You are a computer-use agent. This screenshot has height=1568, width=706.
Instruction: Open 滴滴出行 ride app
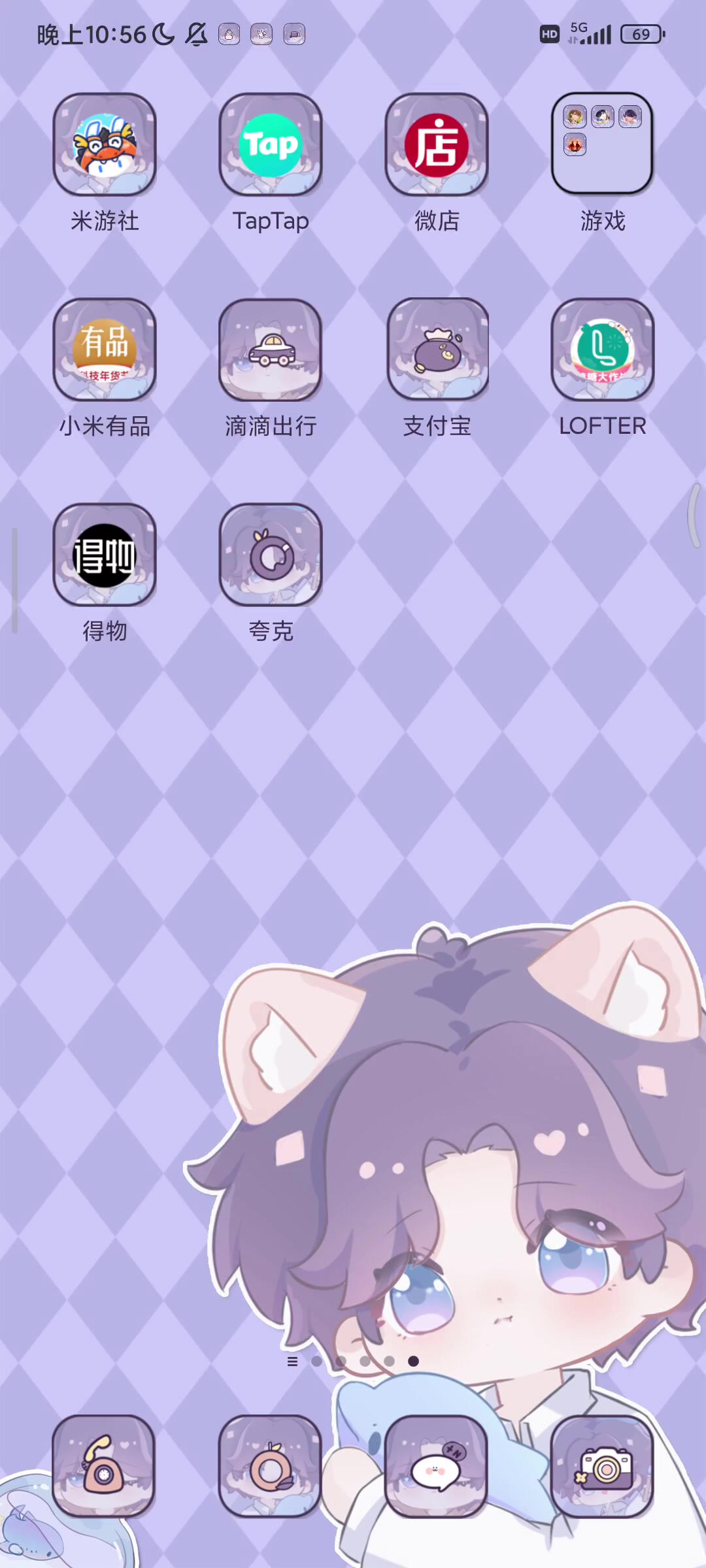click(x=271, y=350)
